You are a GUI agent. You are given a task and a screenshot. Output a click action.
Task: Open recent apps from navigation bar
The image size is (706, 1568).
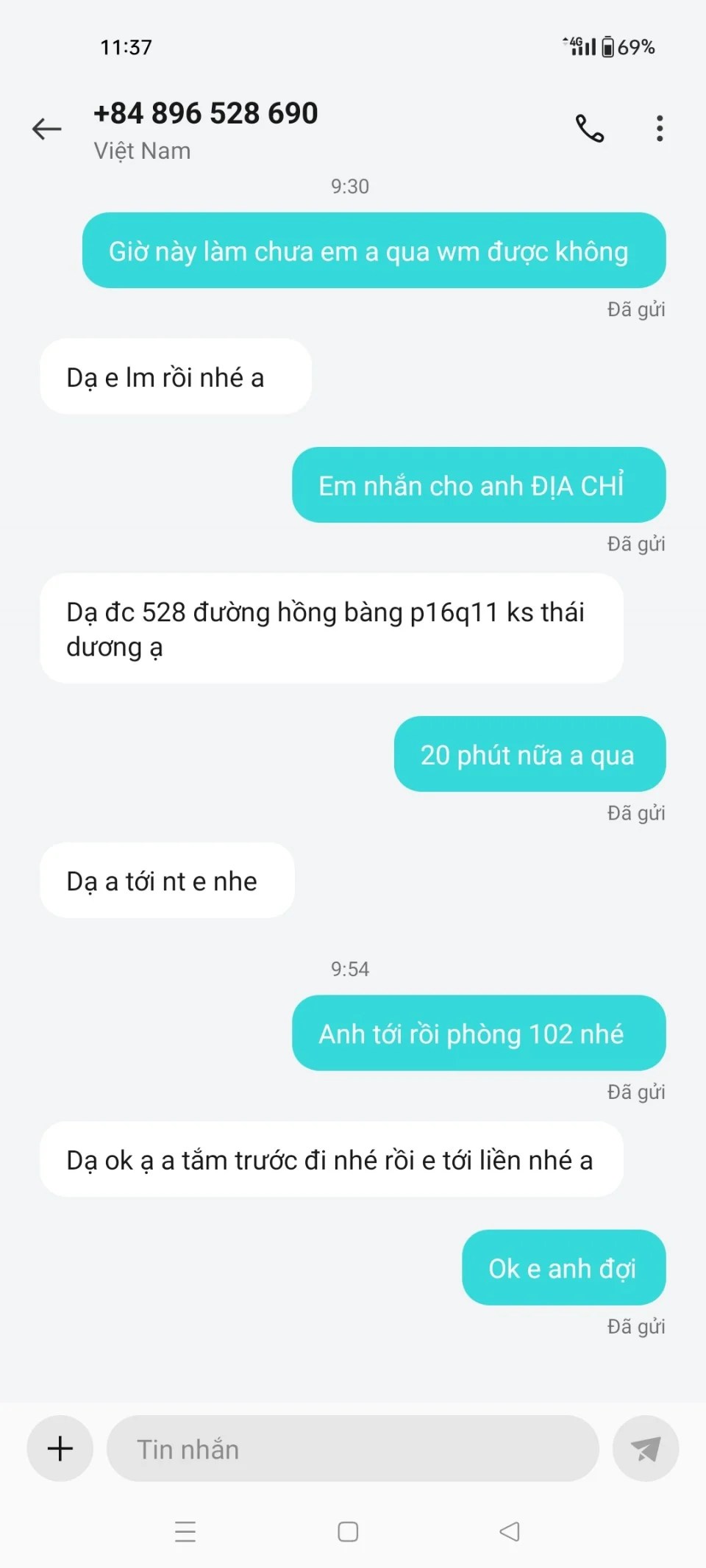185,1531
